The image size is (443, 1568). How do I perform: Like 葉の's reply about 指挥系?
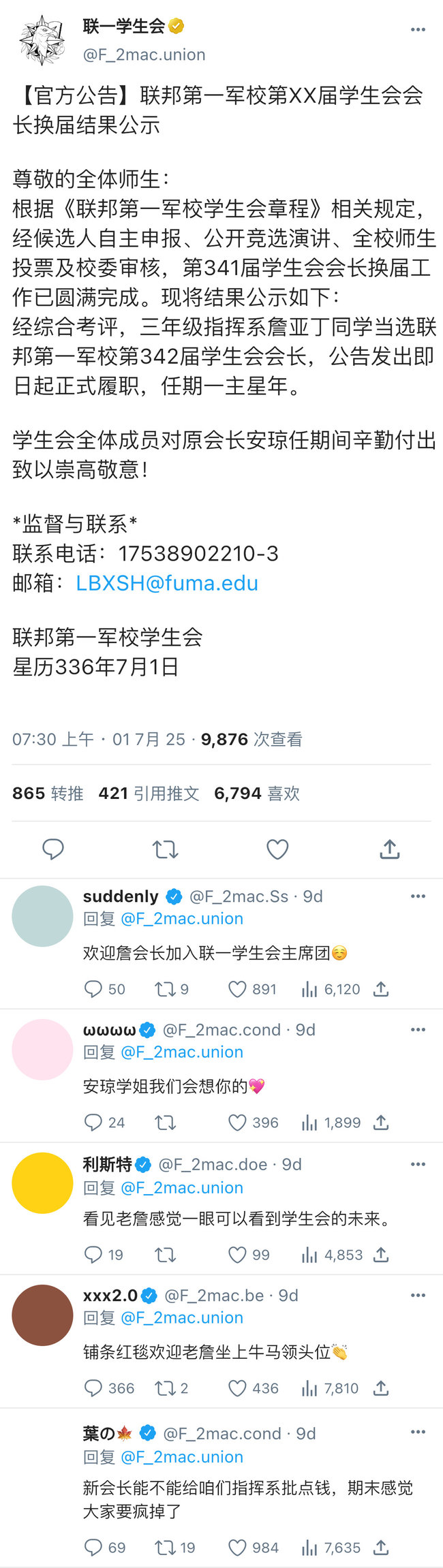click(237, 1548)
